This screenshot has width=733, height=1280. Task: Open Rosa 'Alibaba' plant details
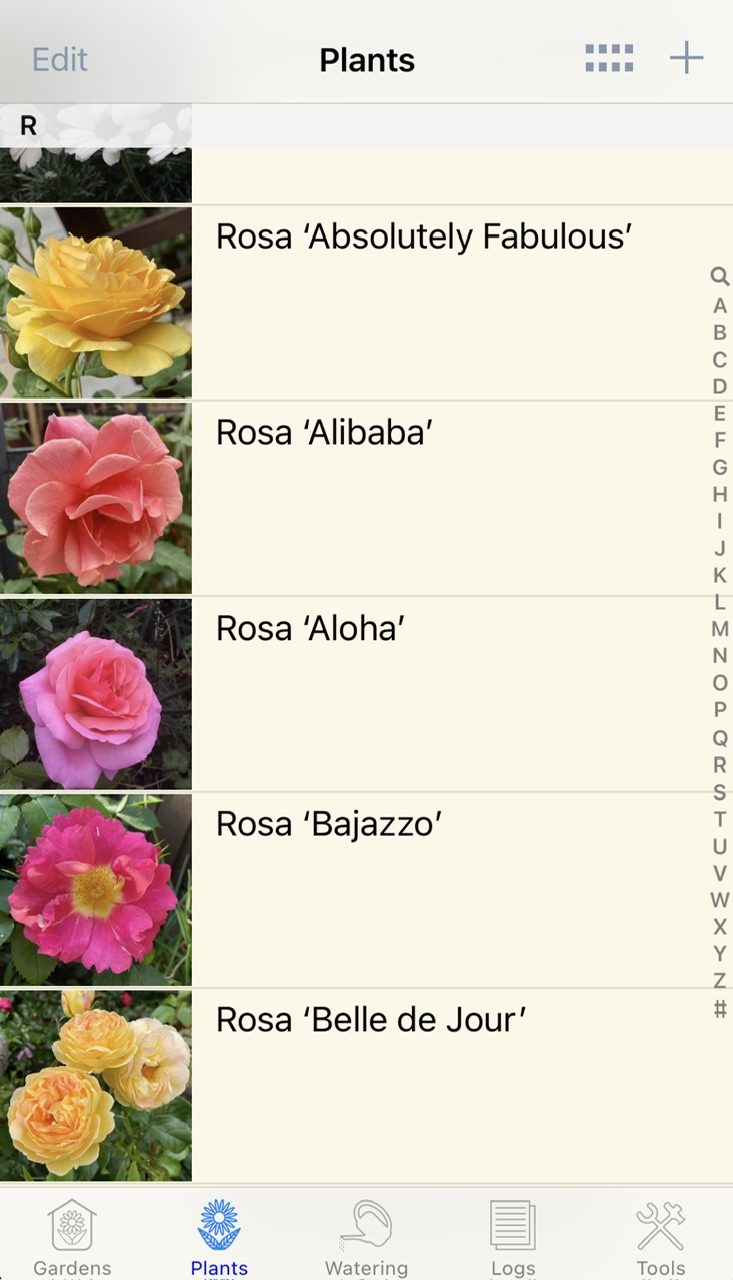pyautogui.click(x=324, y=433)
